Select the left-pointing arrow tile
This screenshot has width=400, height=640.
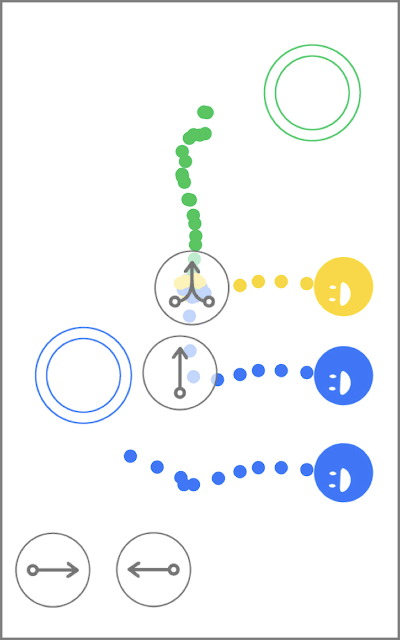click(153, 569)
